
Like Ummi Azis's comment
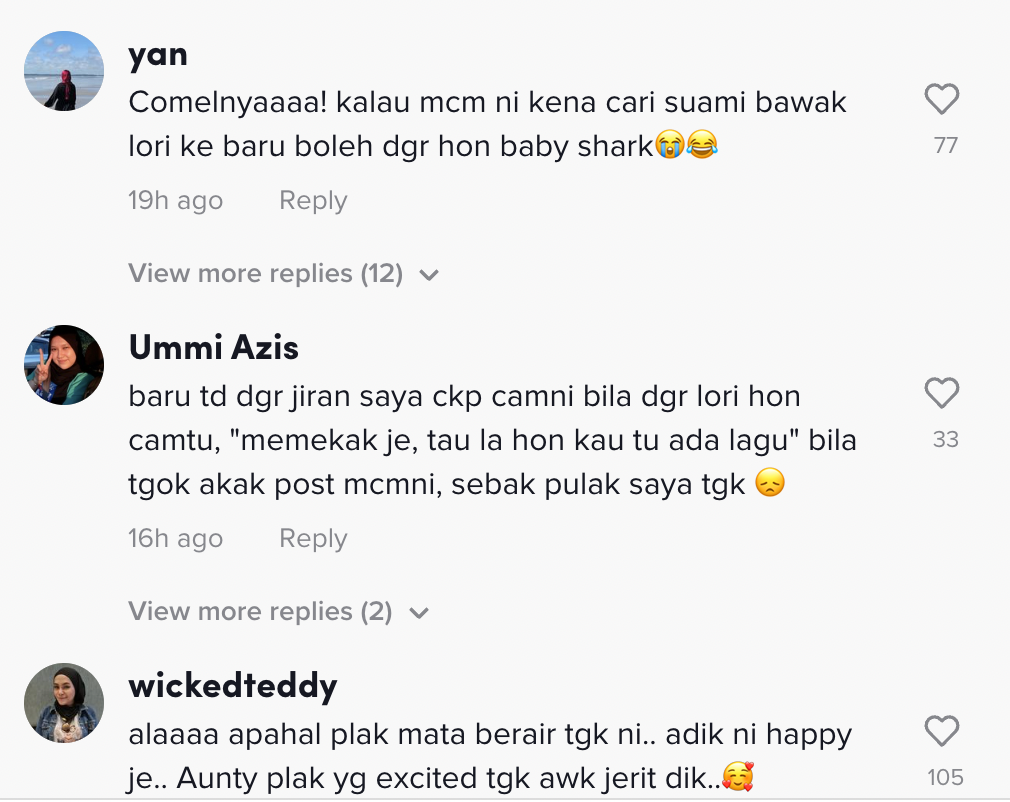[x=941, y=394]
